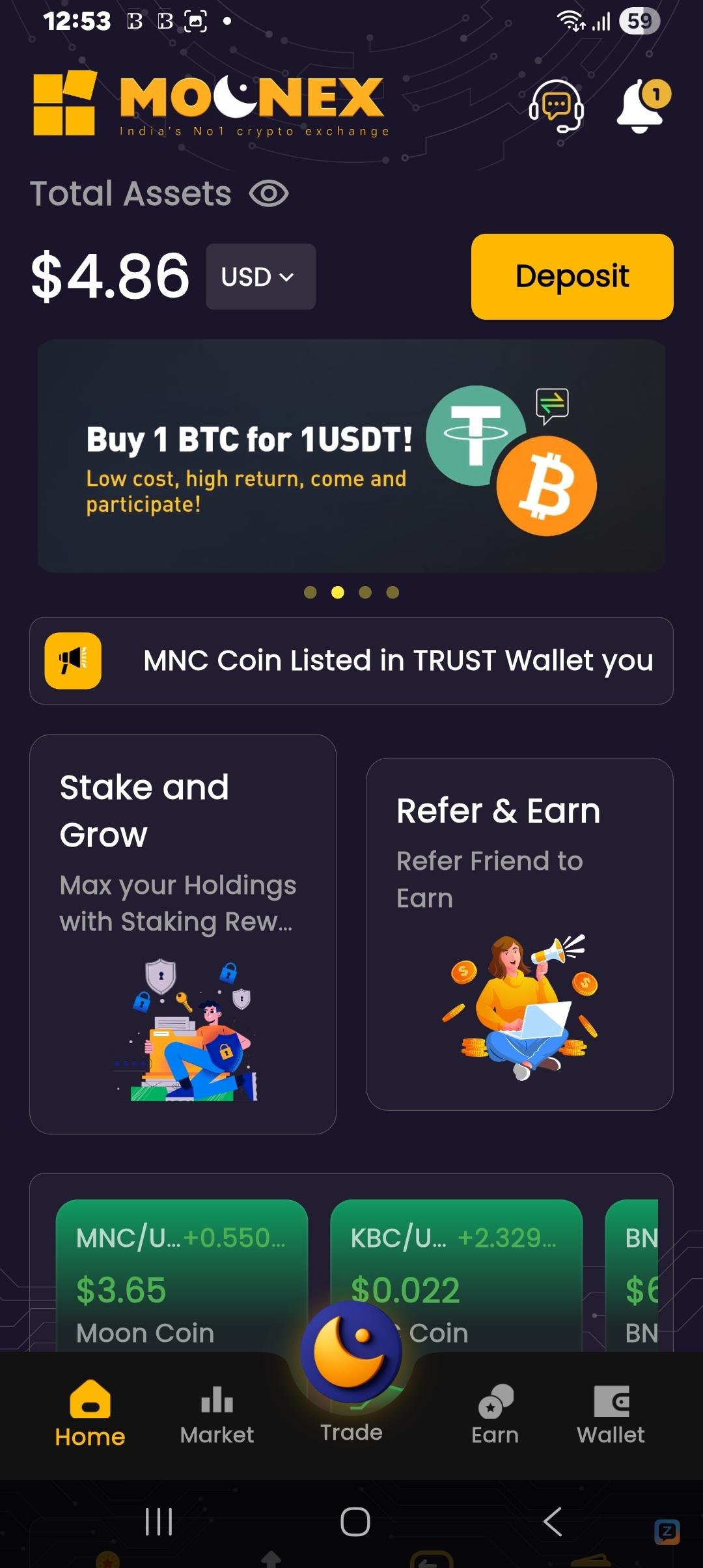Change display currency from USD
703x1568 pixels.
pos(259,276)
